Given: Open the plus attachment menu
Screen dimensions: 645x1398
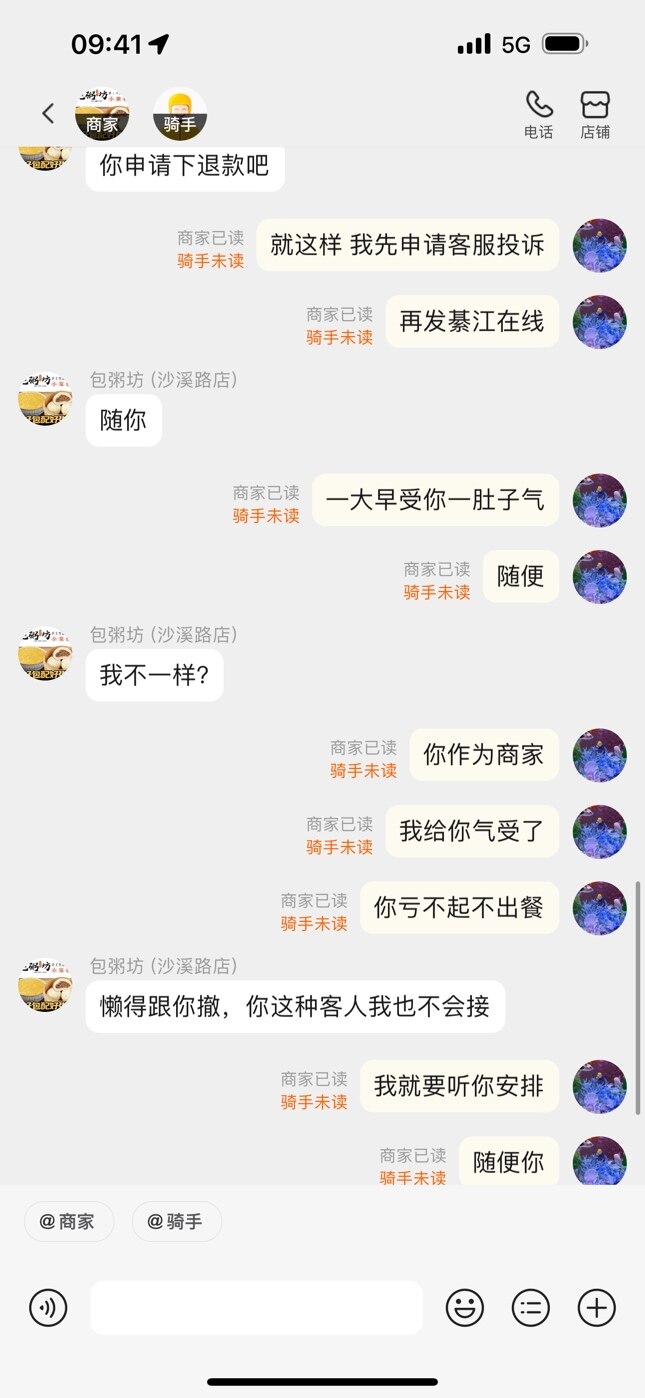Looking at the screenshot, I should tap(597, 1307).
